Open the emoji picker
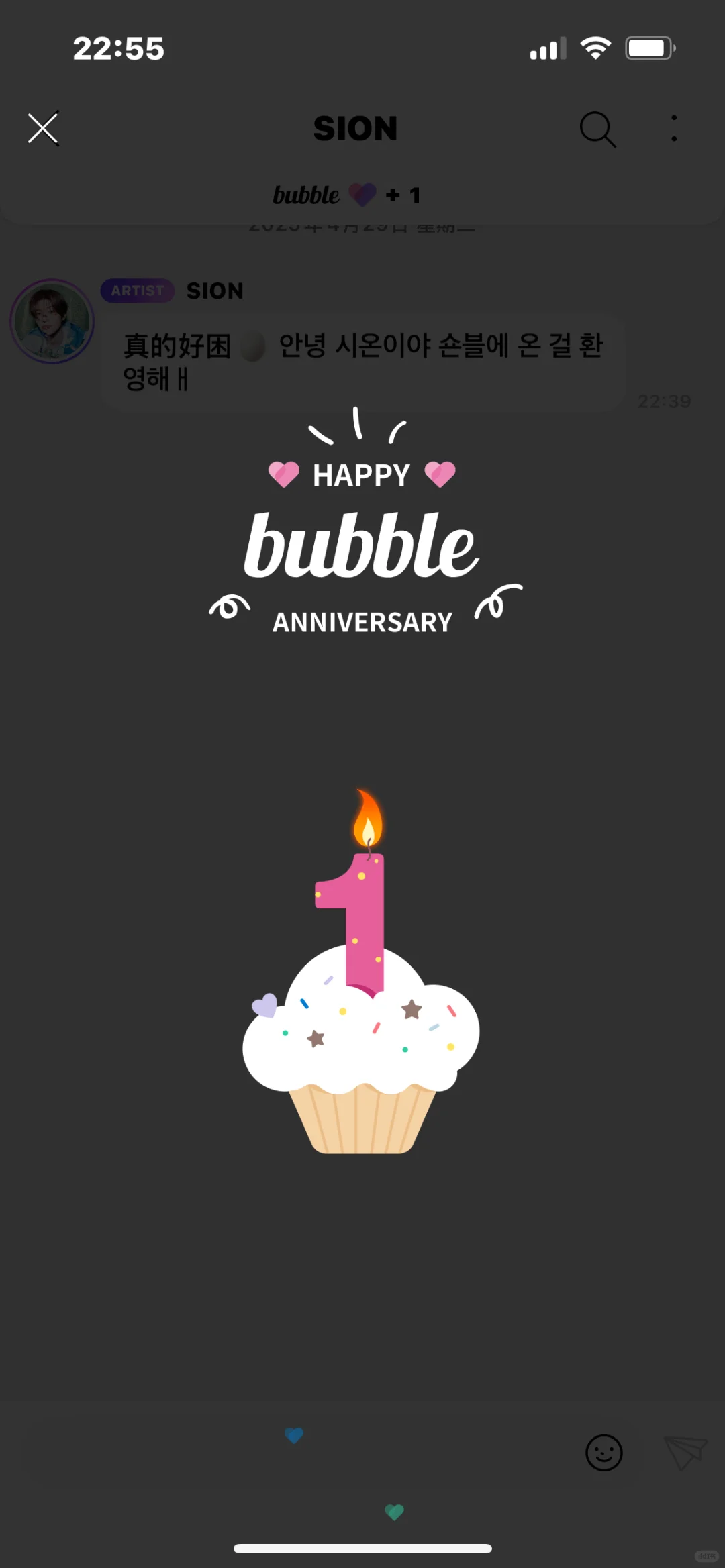This screenshot has height=1568, width=725. 603,1453
